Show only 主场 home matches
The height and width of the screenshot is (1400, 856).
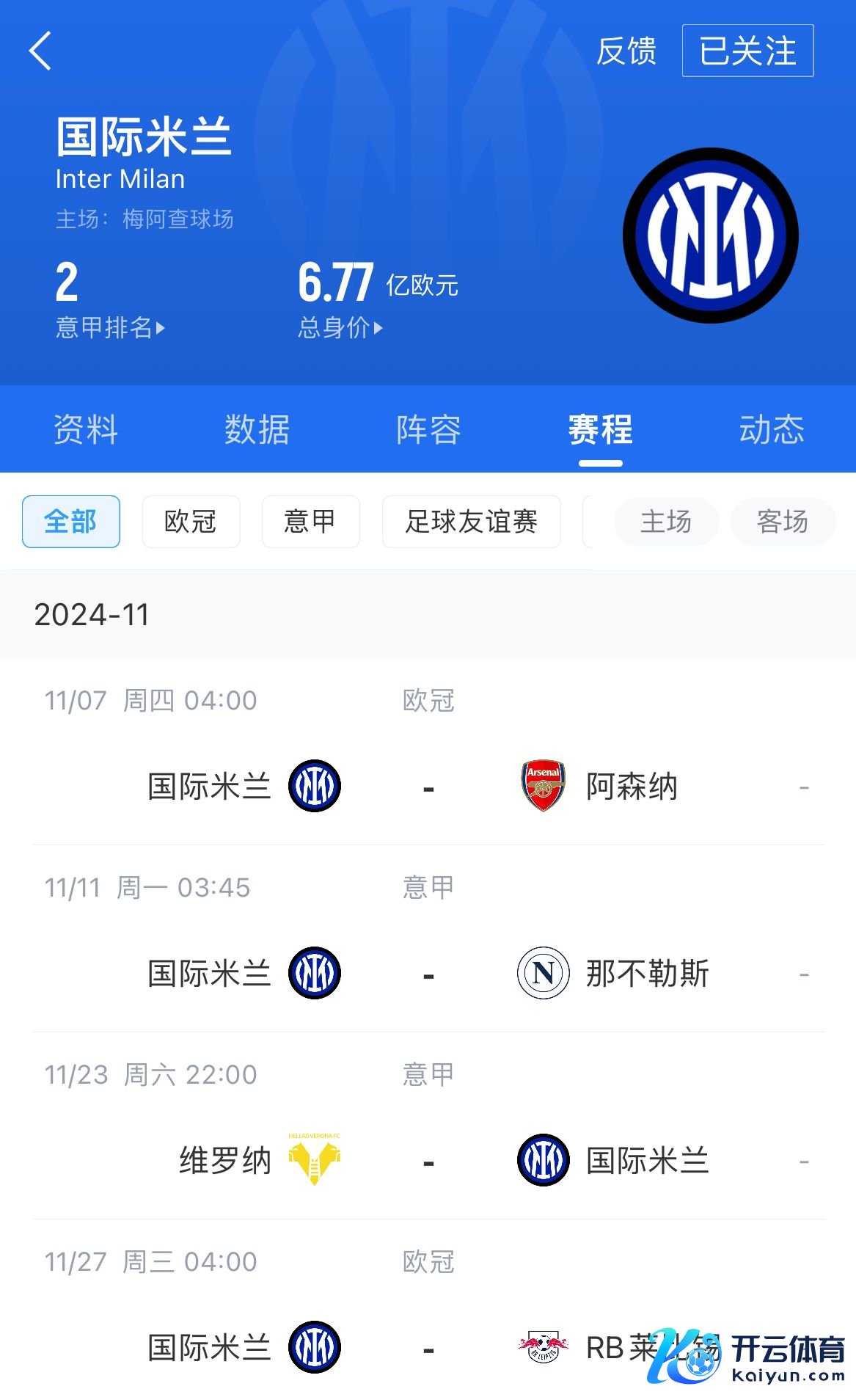pos(666,522)
